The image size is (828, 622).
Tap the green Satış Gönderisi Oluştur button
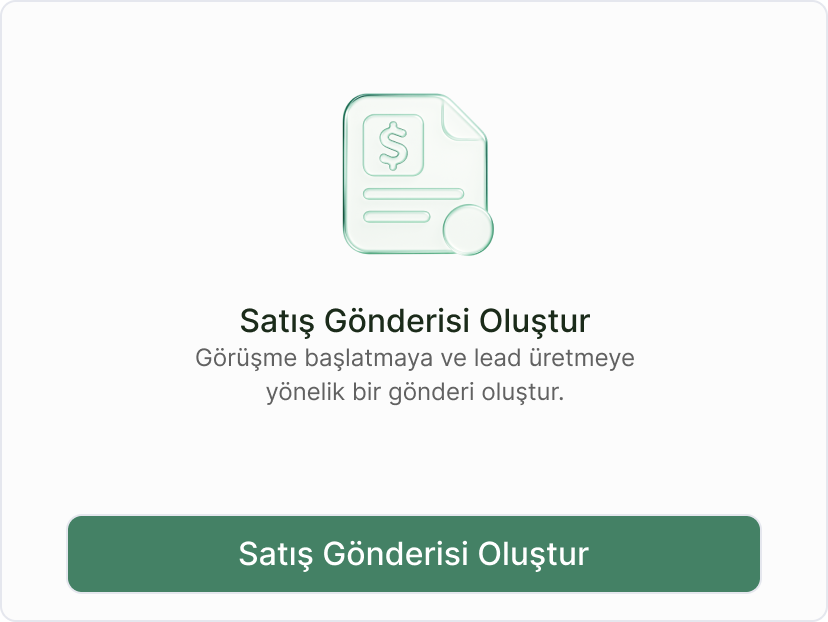coord(414,554)
